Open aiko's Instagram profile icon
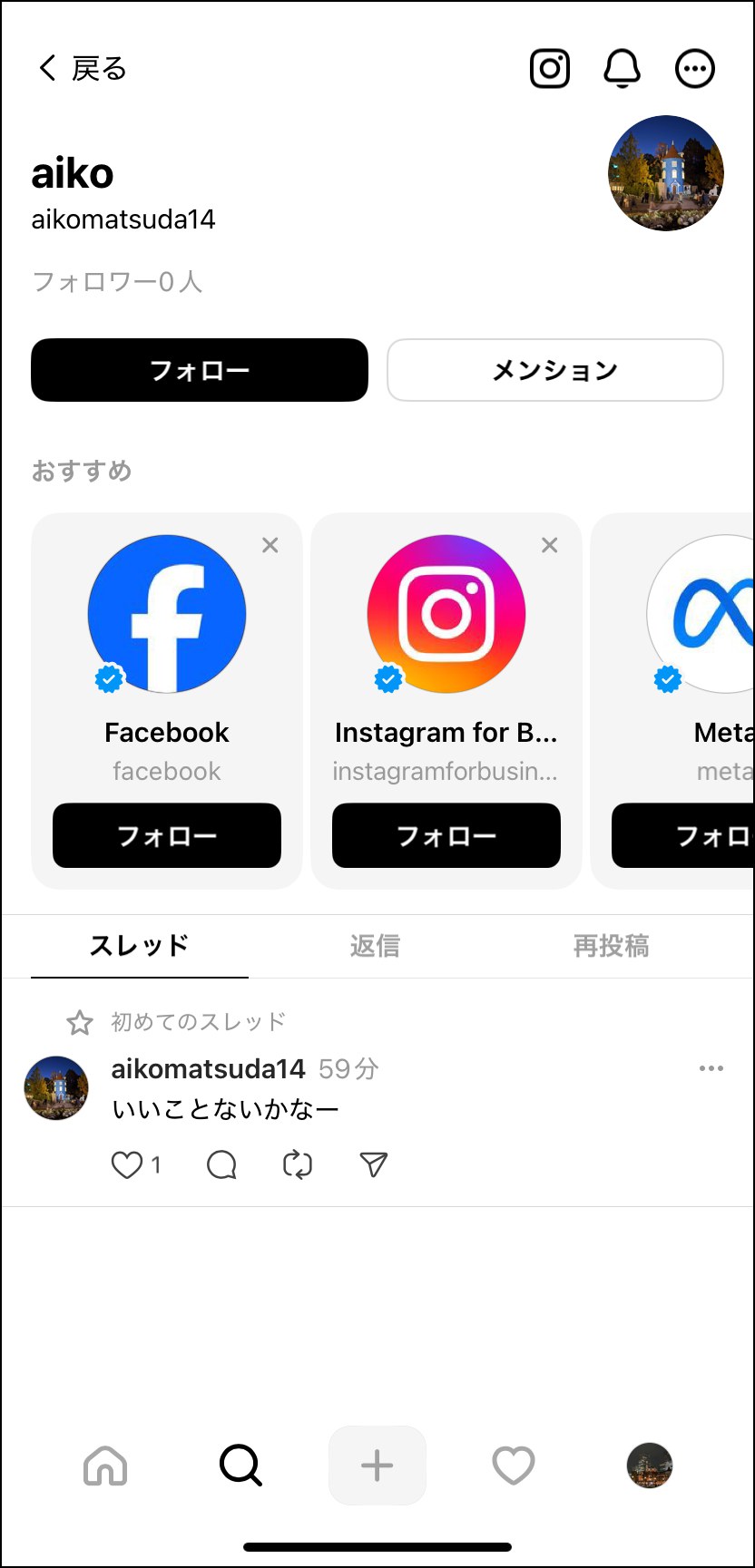 click(550, 68)
